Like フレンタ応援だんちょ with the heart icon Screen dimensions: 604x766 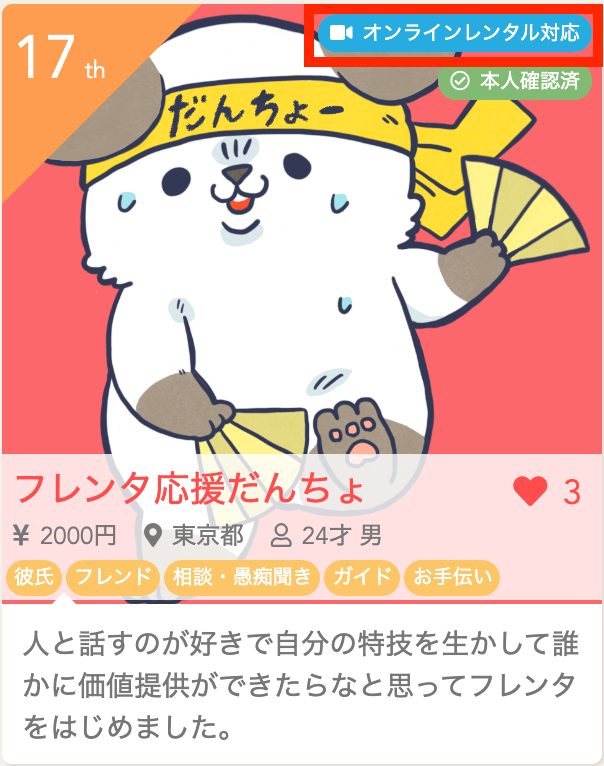click(x=530, y=491)
